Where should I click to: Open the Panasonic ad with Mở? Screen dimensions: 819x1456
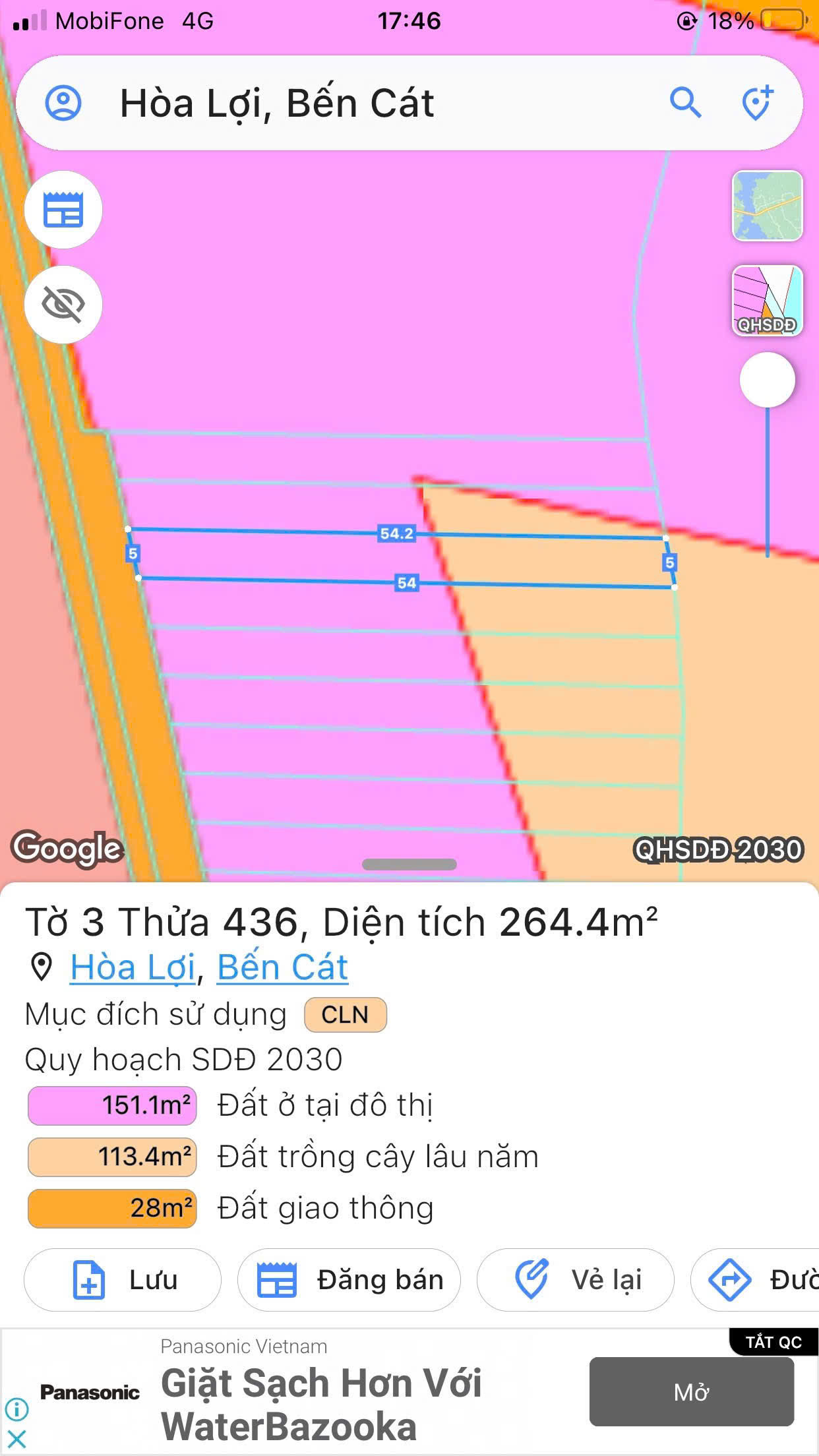point(691,1392)
